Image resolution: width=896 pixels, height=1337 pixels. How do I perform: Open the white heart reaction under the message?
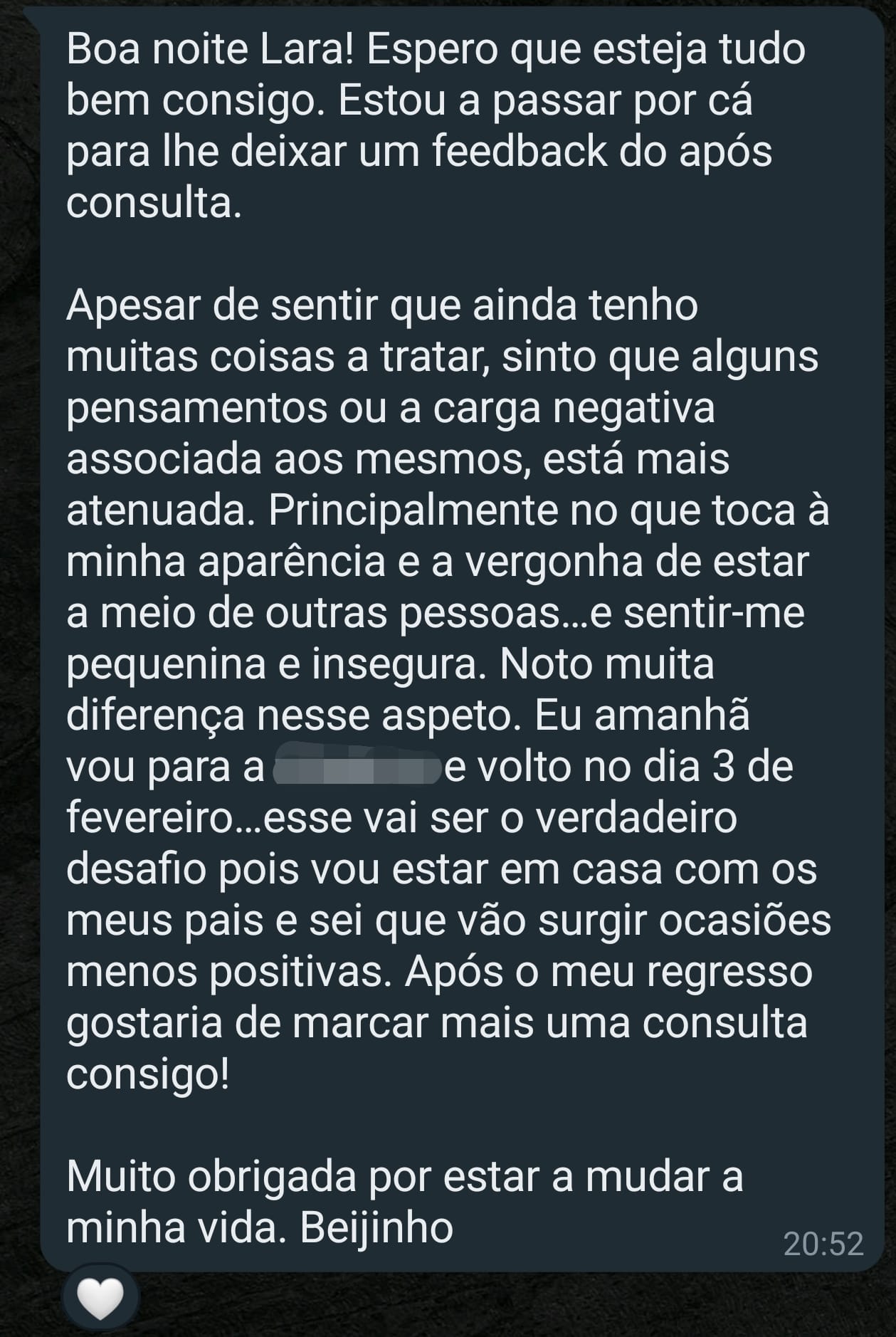coord(100,1298)
